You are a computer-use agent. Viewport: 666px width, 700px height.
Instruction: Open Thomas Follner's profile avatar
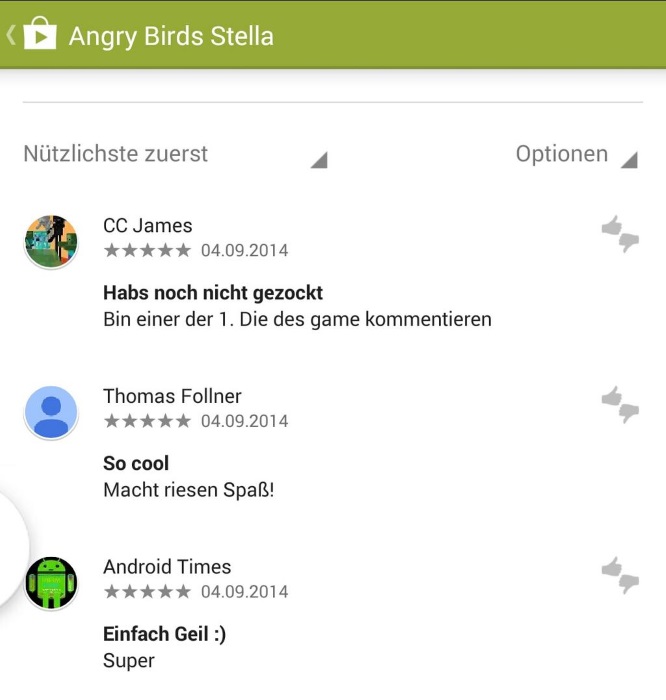click(50, 412)
